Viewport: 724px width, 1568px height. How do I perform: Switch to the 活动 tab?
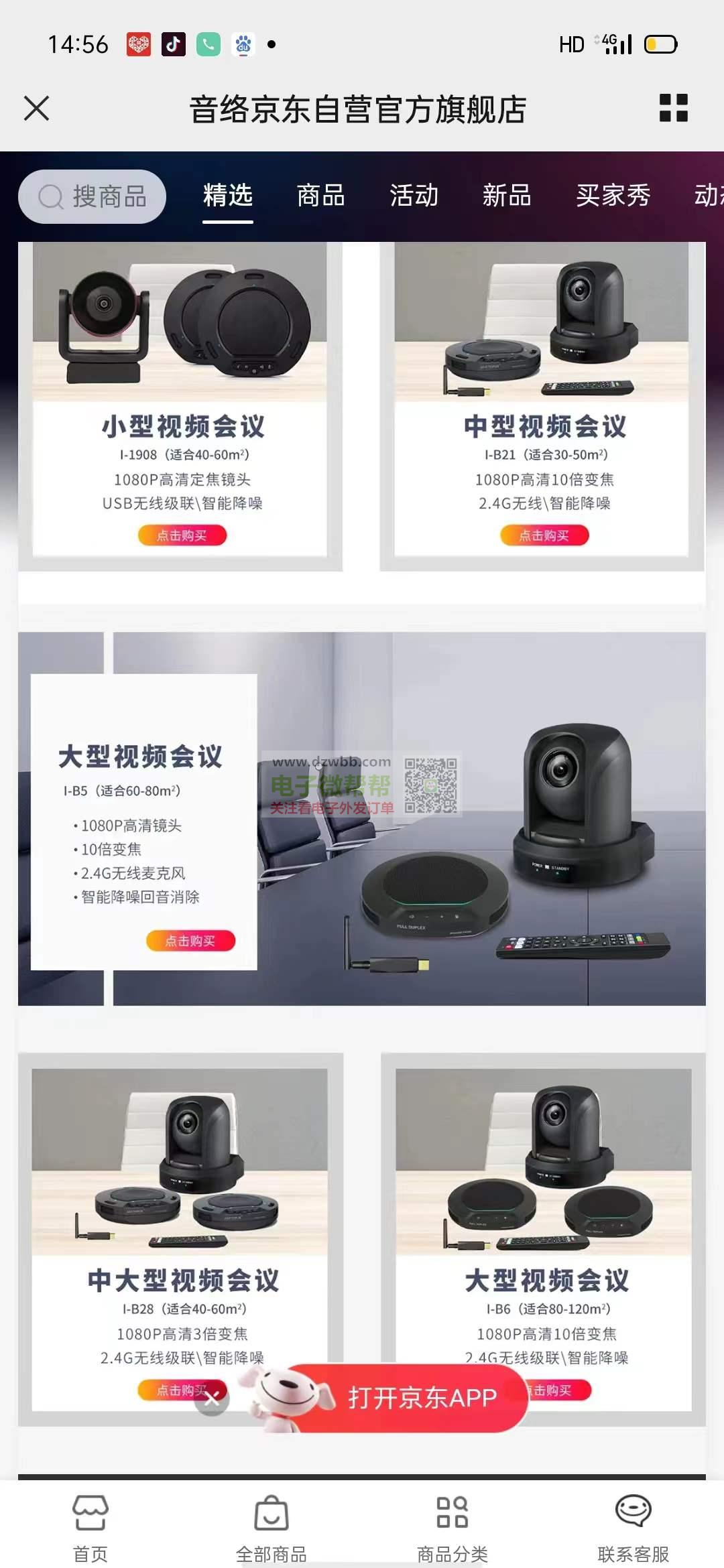[x=414, y=196]
